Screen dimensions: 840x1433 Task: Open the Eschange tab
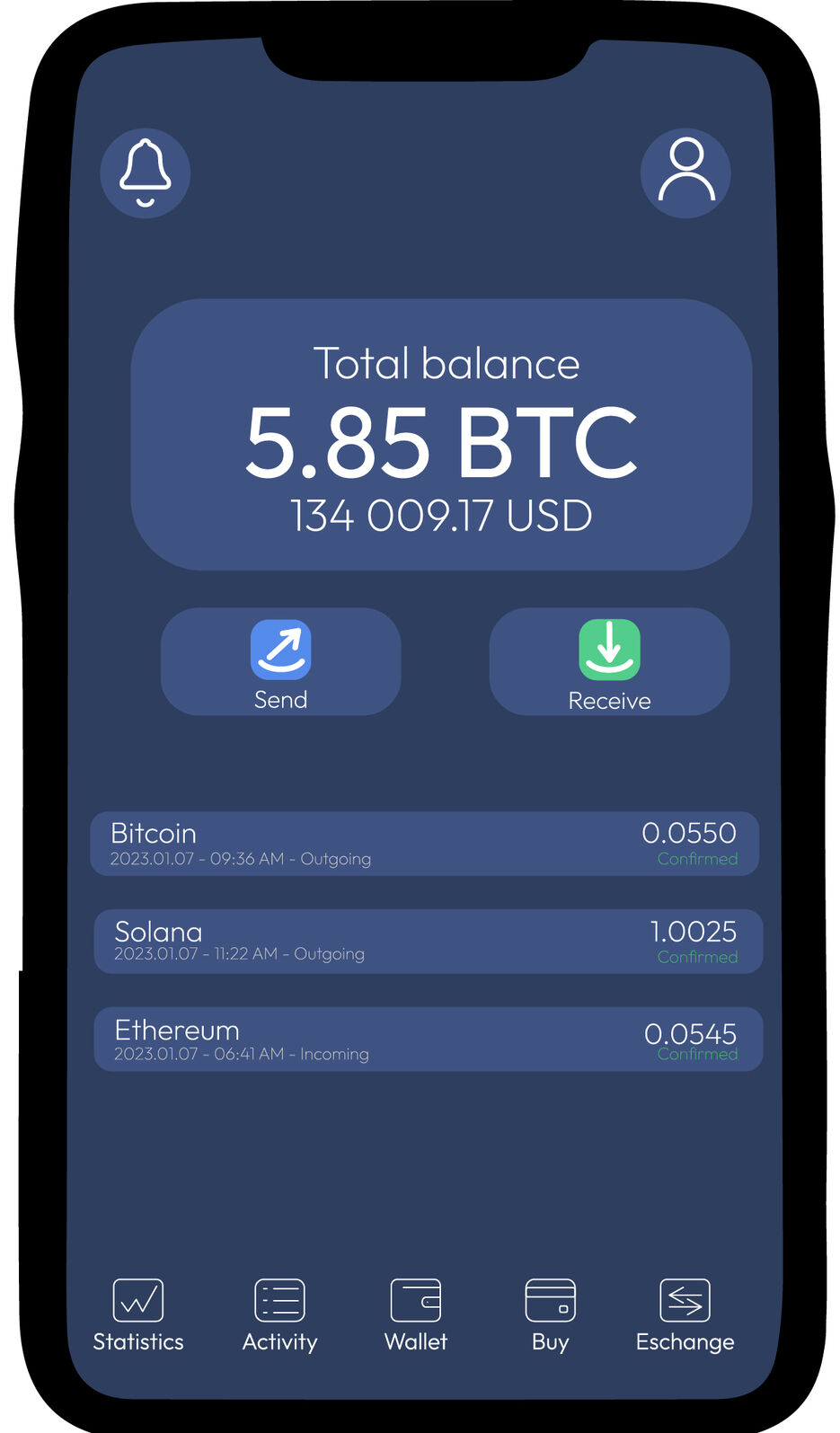(685, 1314)
